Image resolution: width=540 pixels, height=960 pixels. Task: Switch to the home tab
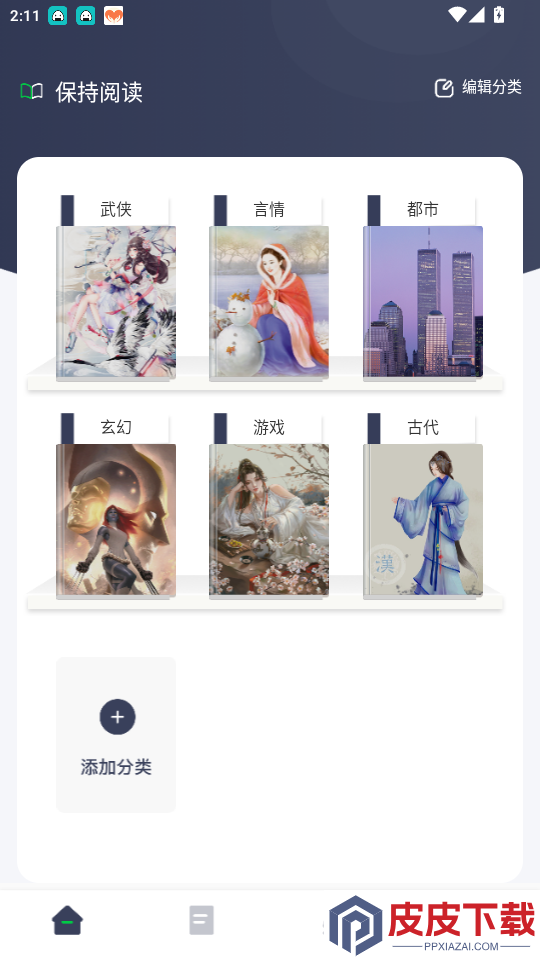click(x=67, y=920)
